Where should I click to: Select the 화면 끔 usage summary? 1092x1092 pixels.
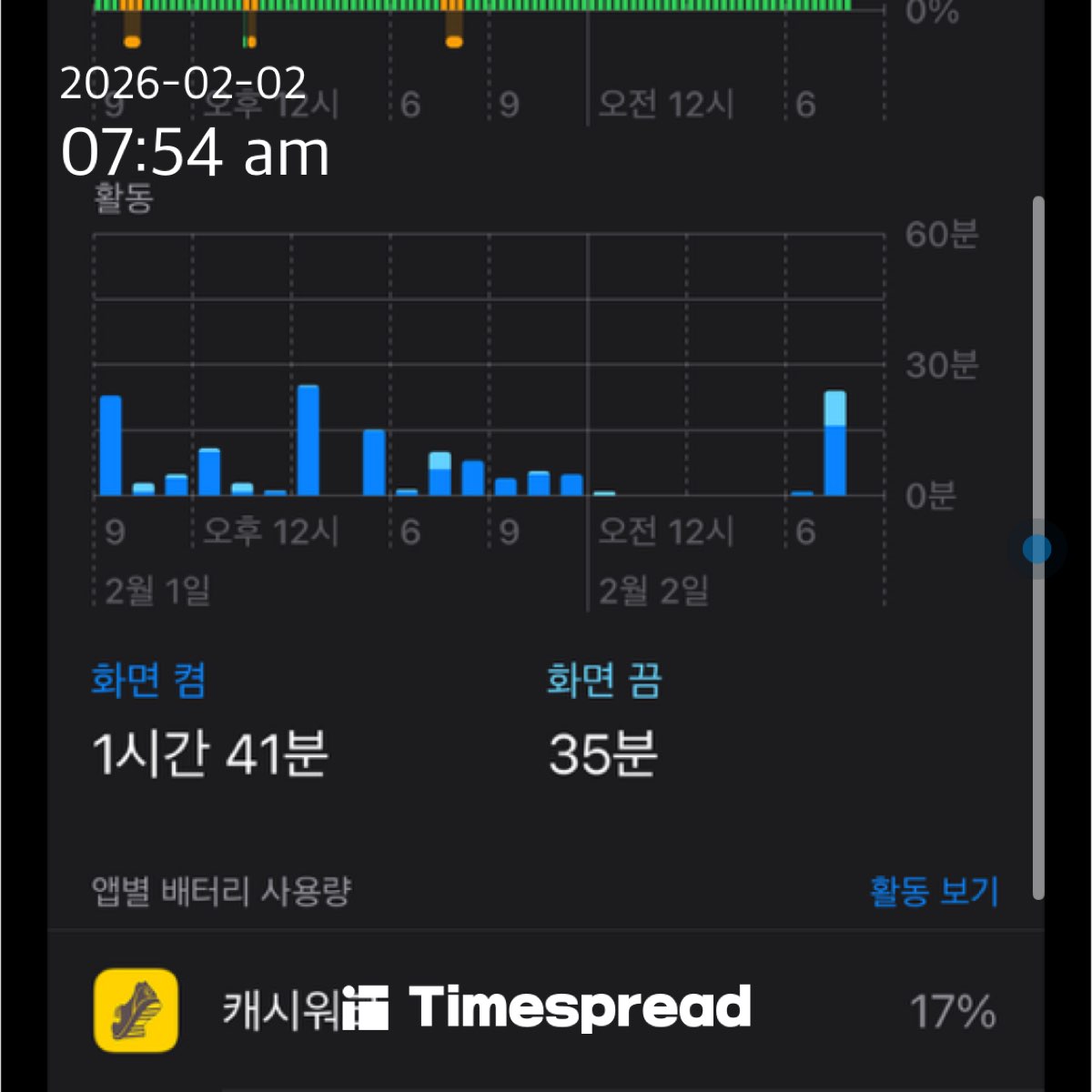click(x=603, y=721)
